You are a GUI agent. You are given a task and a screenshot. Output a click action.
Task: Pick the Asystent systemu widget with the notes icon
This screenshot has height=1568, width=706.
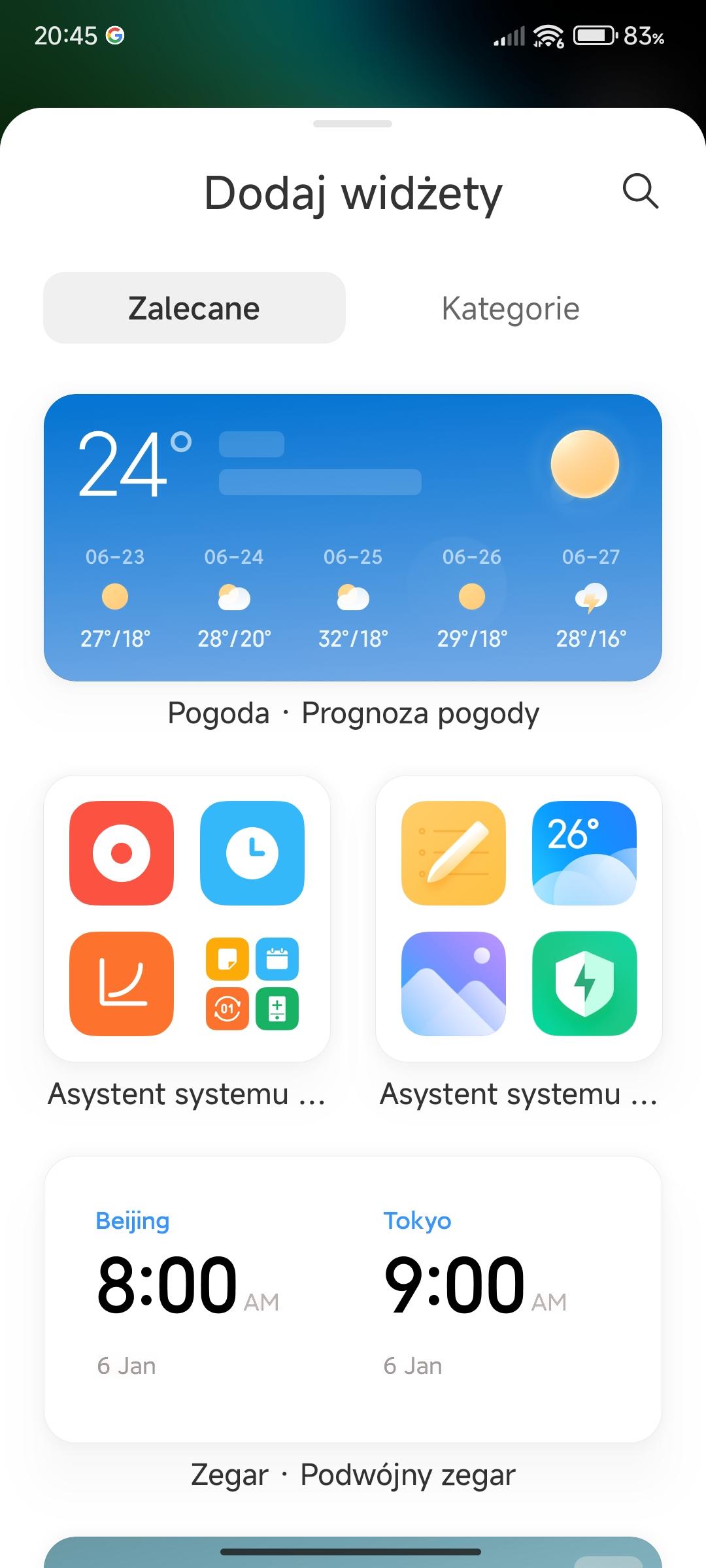(x=519, y=918)
